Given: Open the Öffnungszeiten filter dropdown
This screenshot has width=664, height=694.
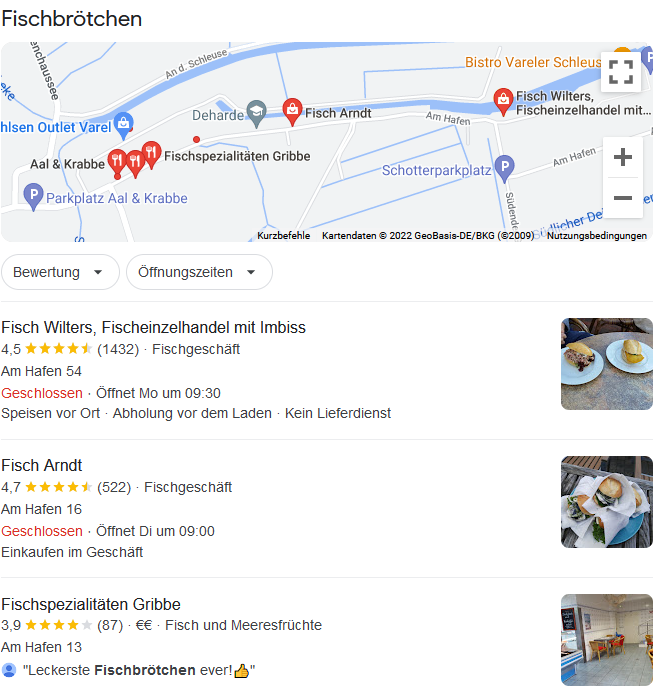Looking at the screenshot, I should coord(198,272).
